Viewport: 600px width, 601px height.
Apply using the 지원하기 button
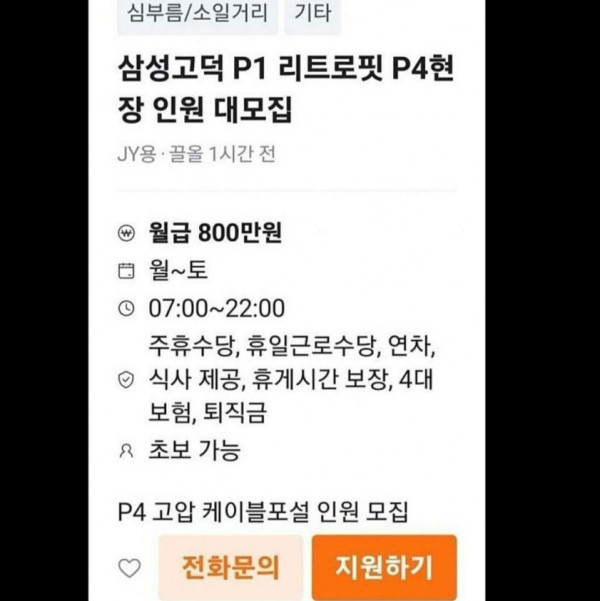pyautogui.click(x=384, y=567)
